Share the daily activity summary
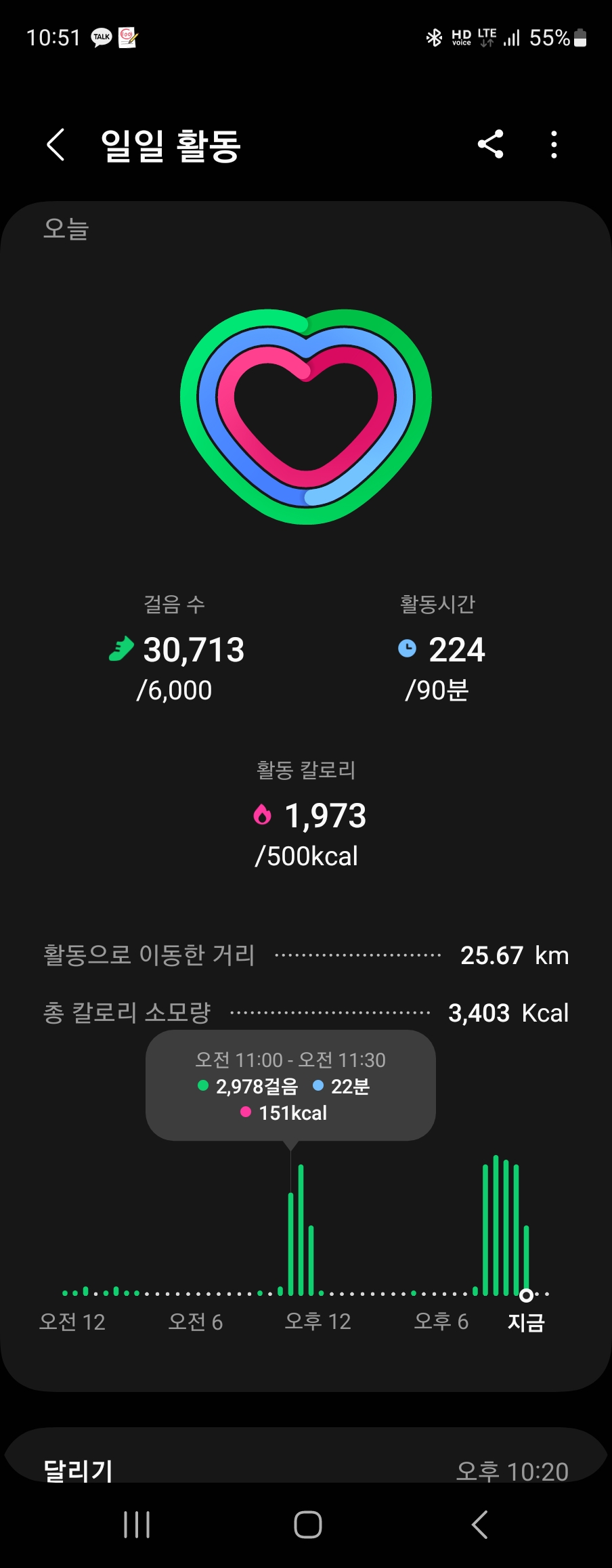Viewport: 612px width, 1568px height. tap(490, 144)
